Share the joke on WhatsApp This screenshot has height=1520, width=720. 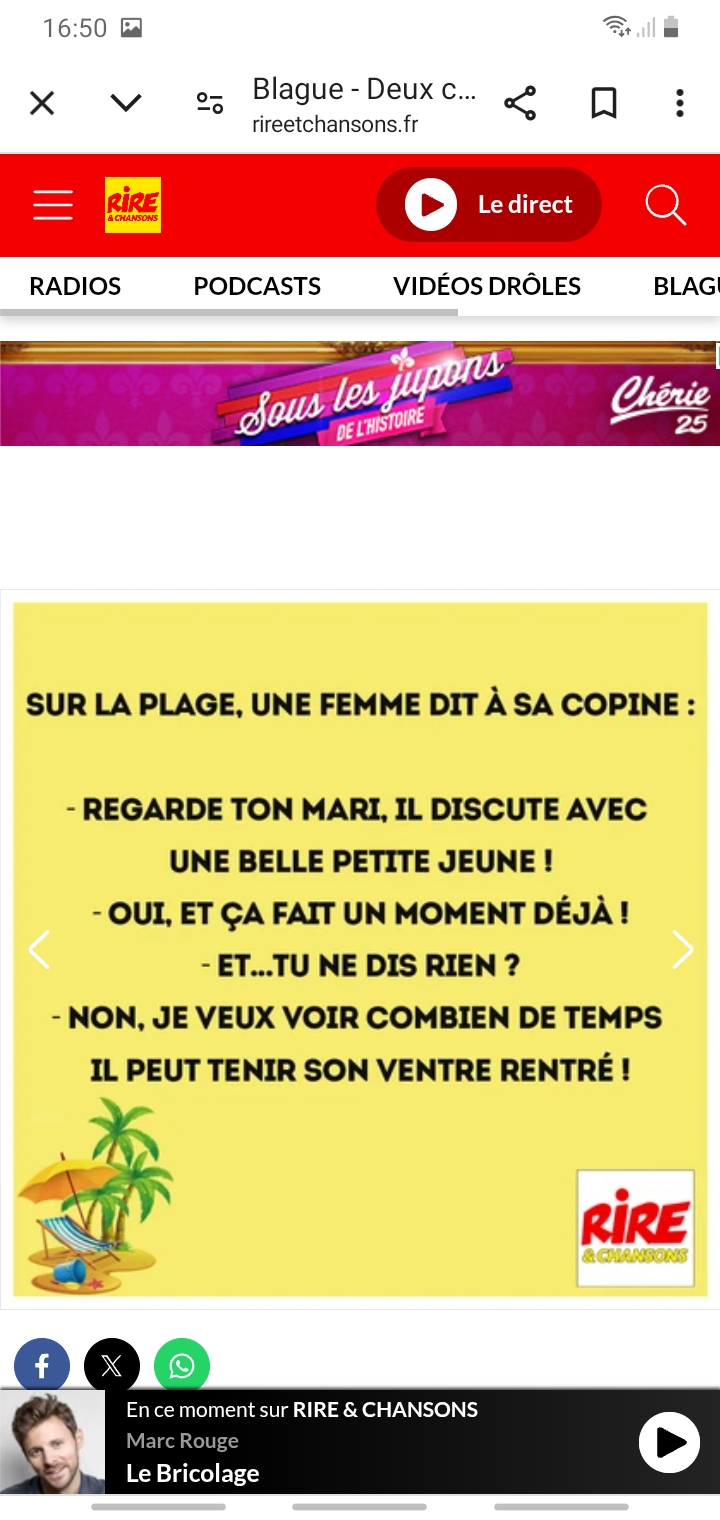click(x=182, y=1366)
